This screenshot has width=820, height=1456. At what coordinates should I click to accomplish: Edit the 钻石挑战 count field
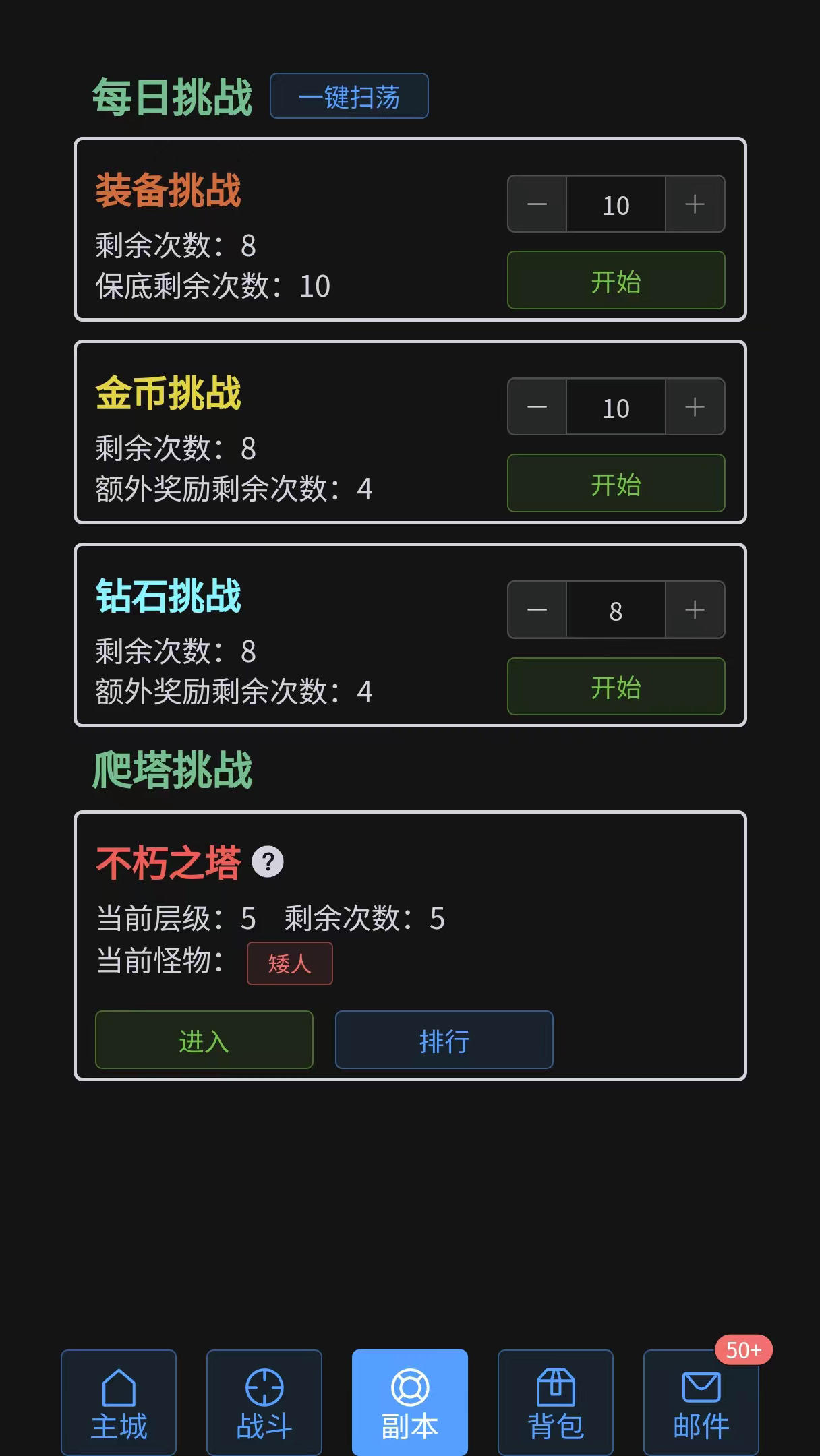coord(615,610)
